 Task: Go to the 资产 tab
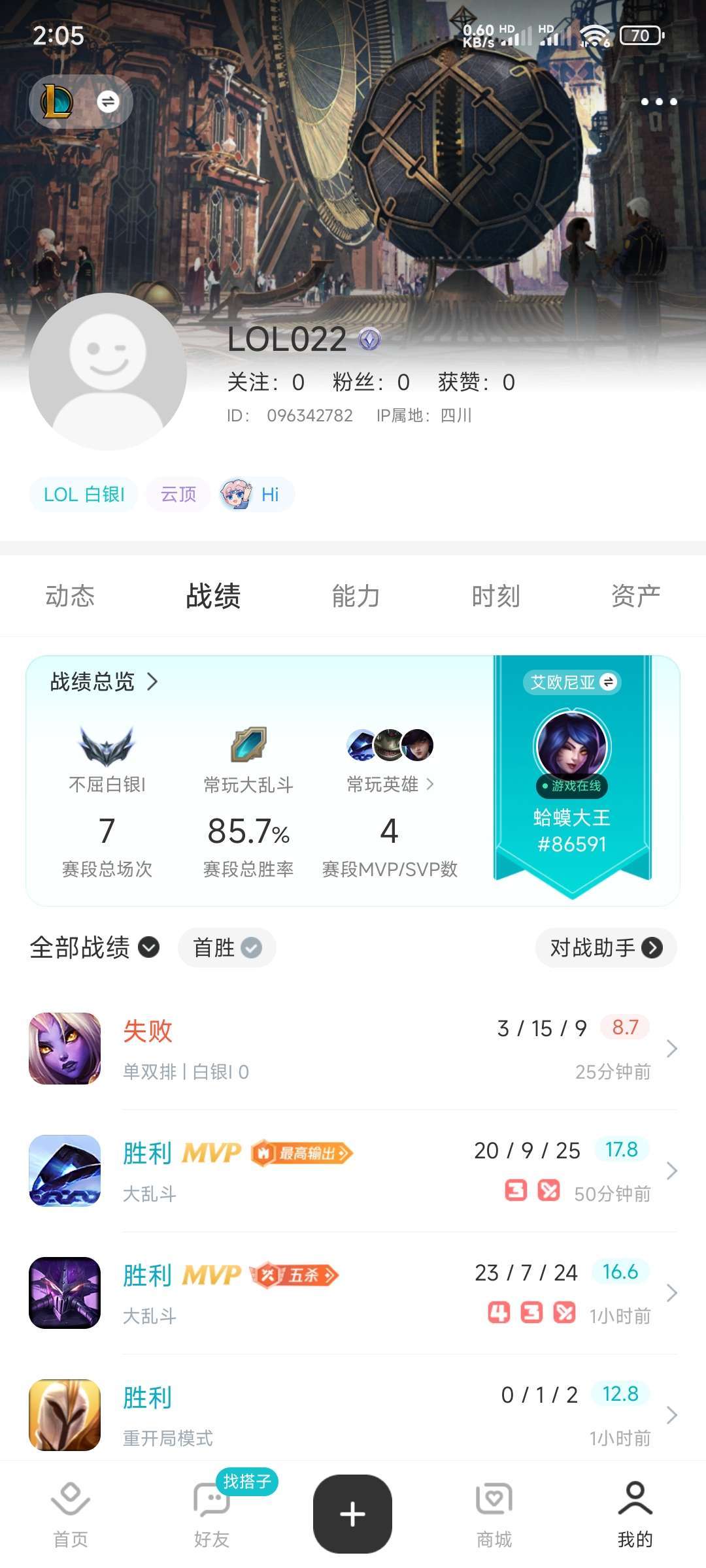pyautogui.click(x=635, y=596)
